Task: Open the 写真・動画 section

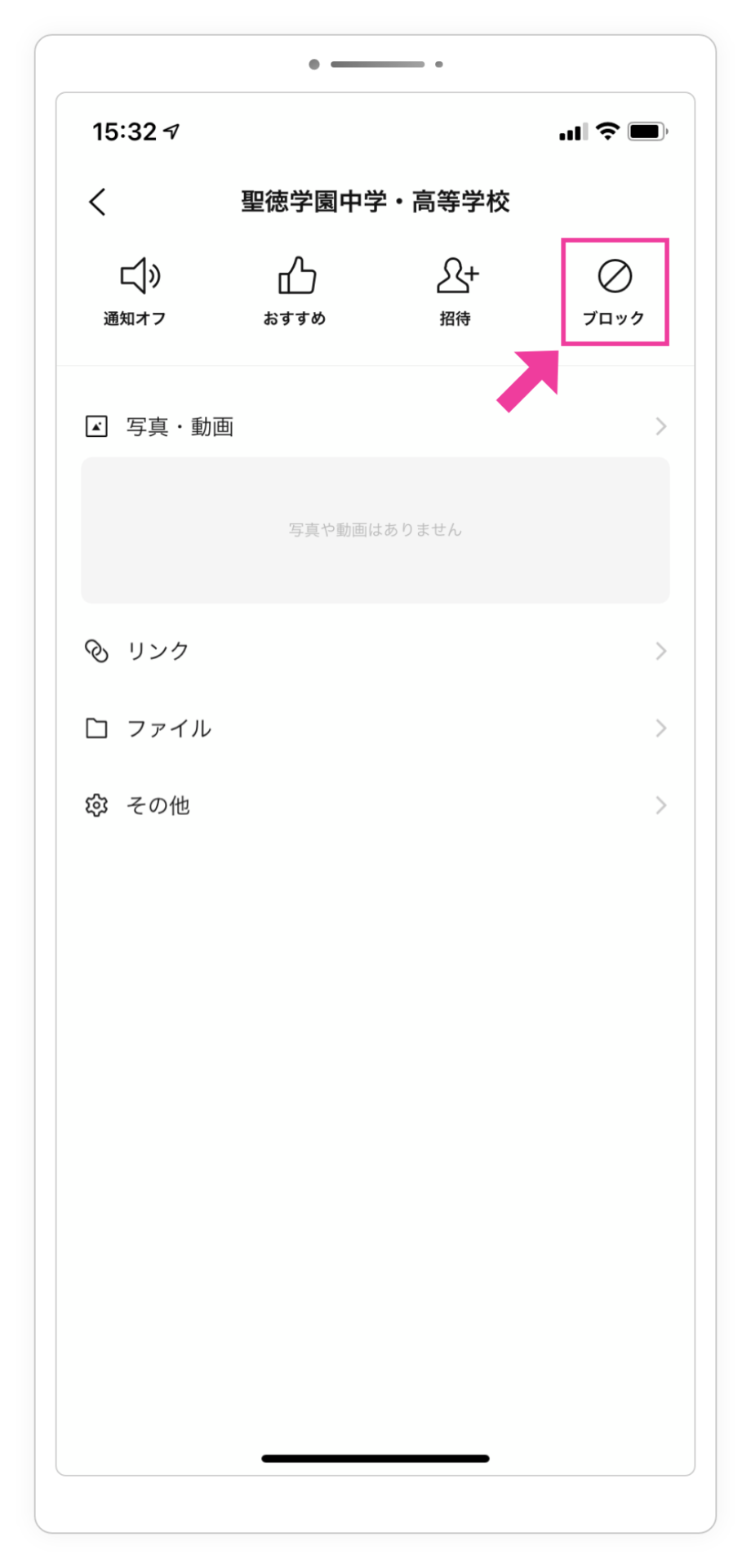Action: (375, 426)
